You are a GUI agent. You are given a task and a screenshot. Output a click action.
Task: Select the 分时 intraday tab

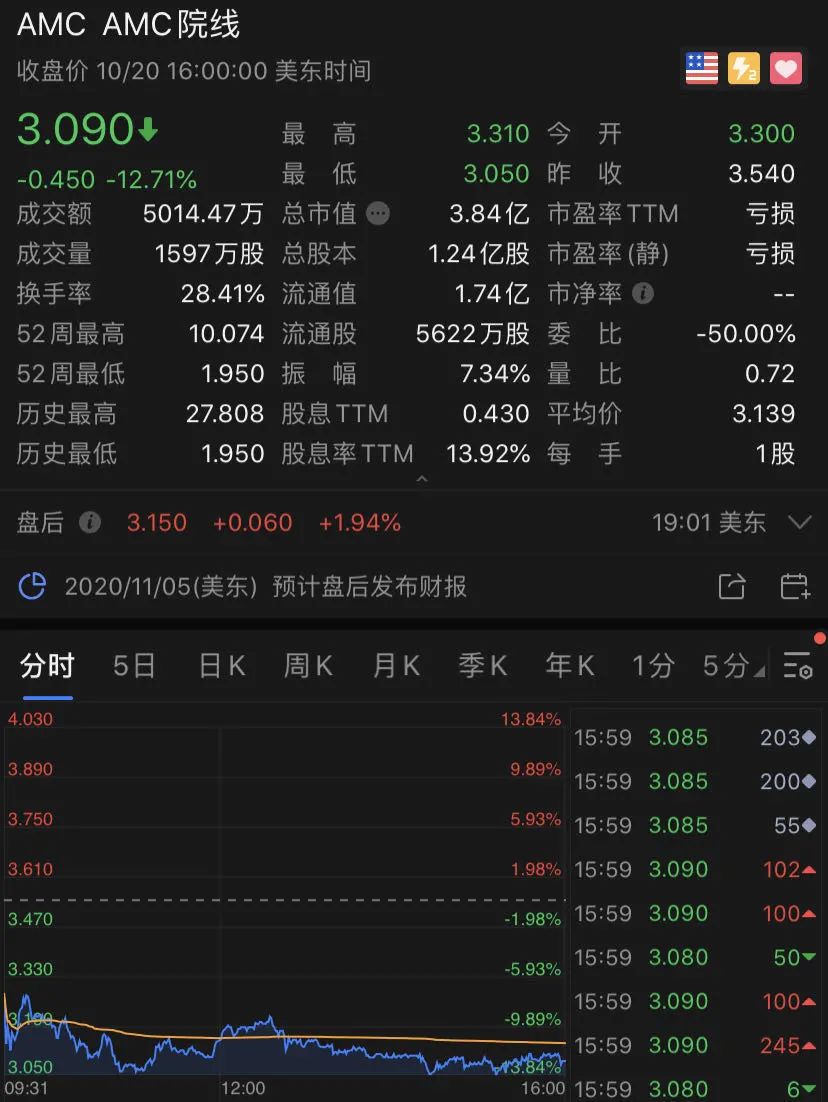[47, 665]
